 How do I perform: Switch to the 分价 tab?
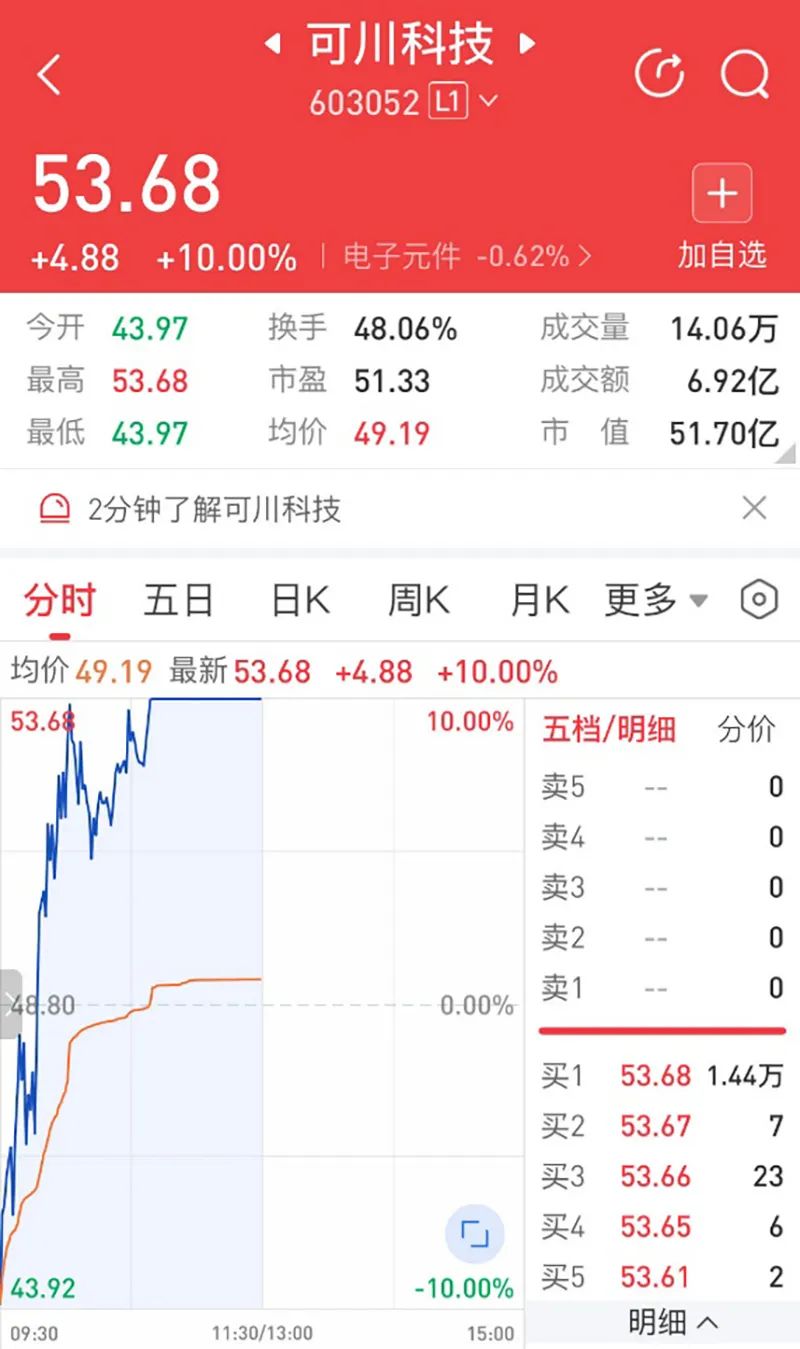point(746,730)
